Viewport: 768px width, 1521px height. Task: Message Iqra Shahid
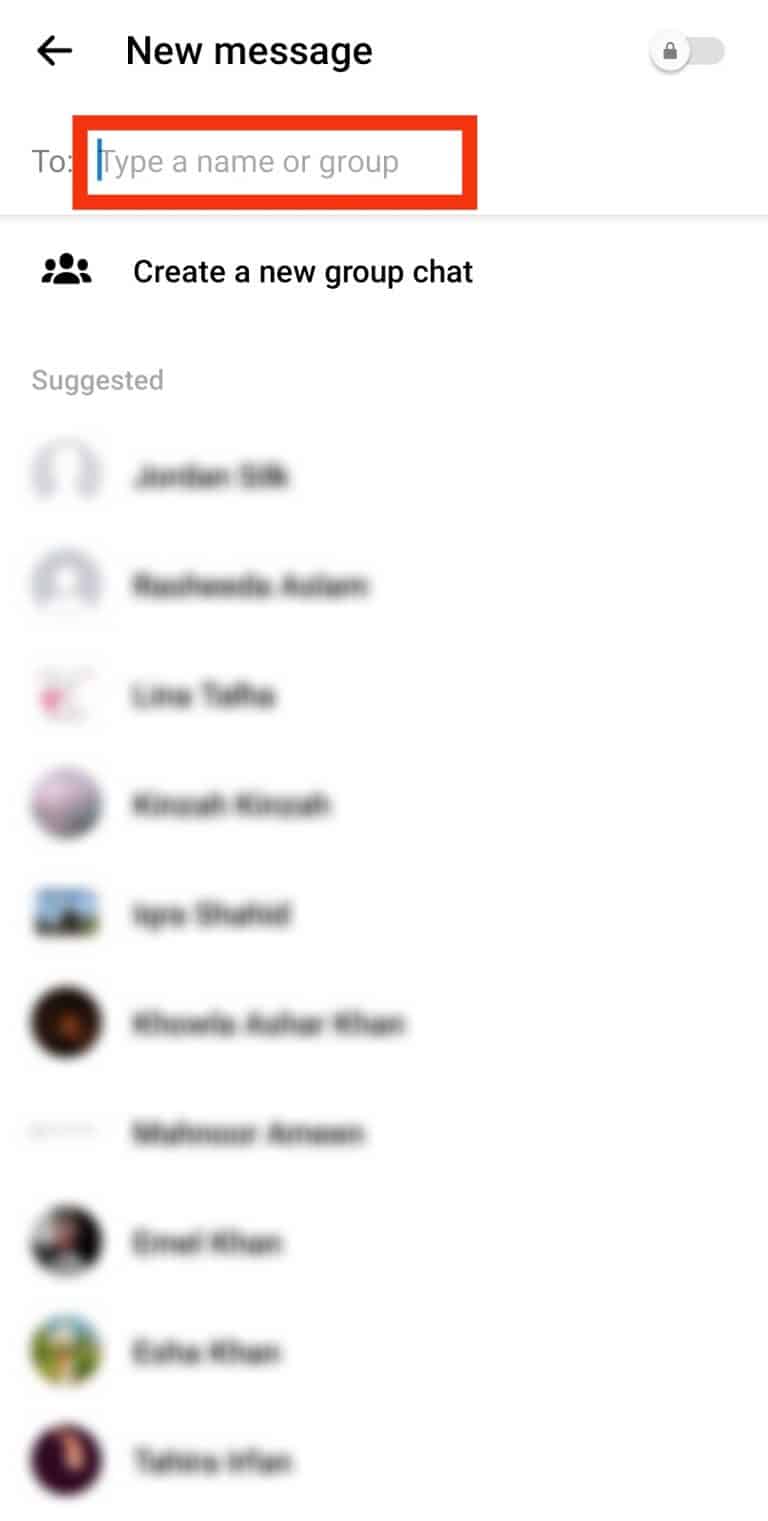pyautogui.click(x=211, y=914)
